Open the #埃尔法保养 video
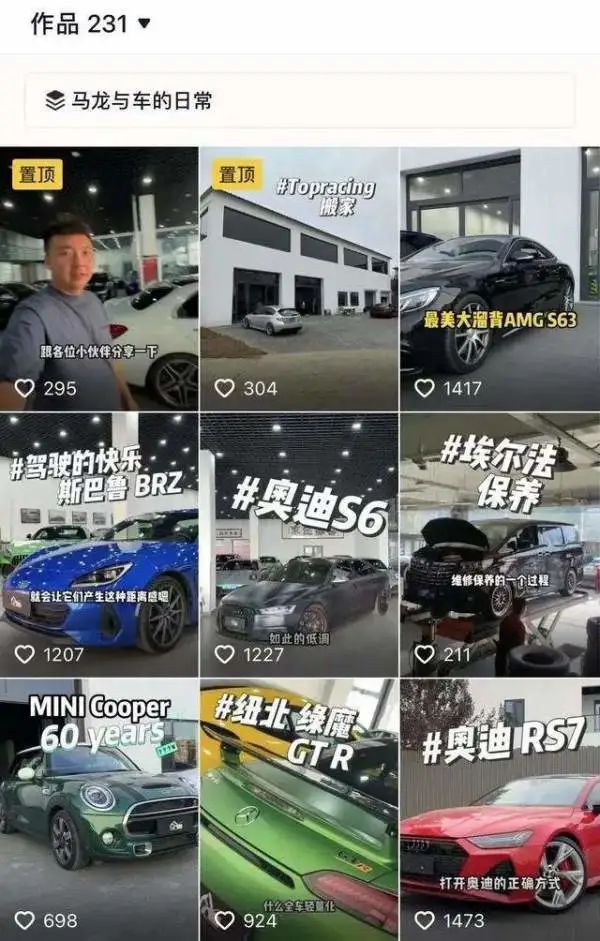 (500, 545)
